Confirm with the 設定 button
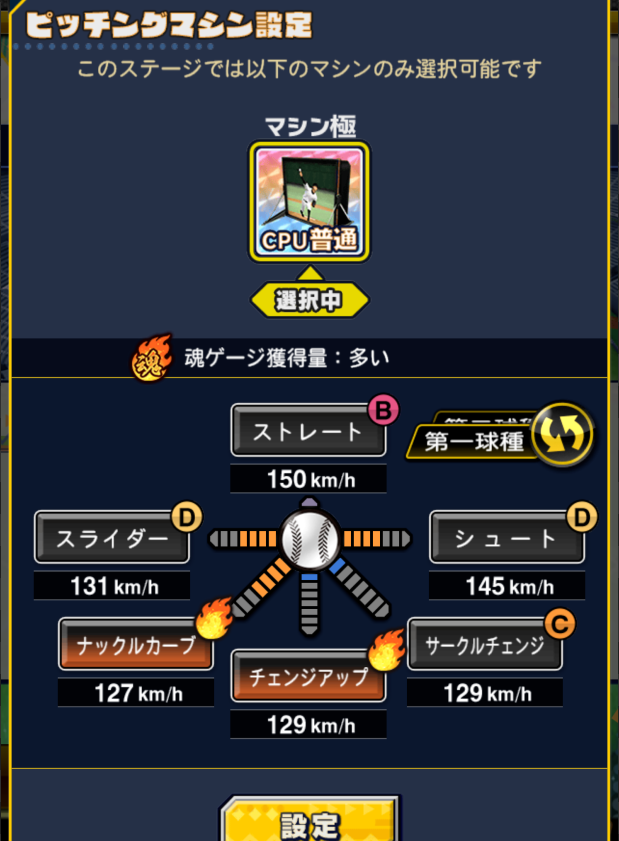Viewport: 619px width, 841px height. [x=309, y=822]
